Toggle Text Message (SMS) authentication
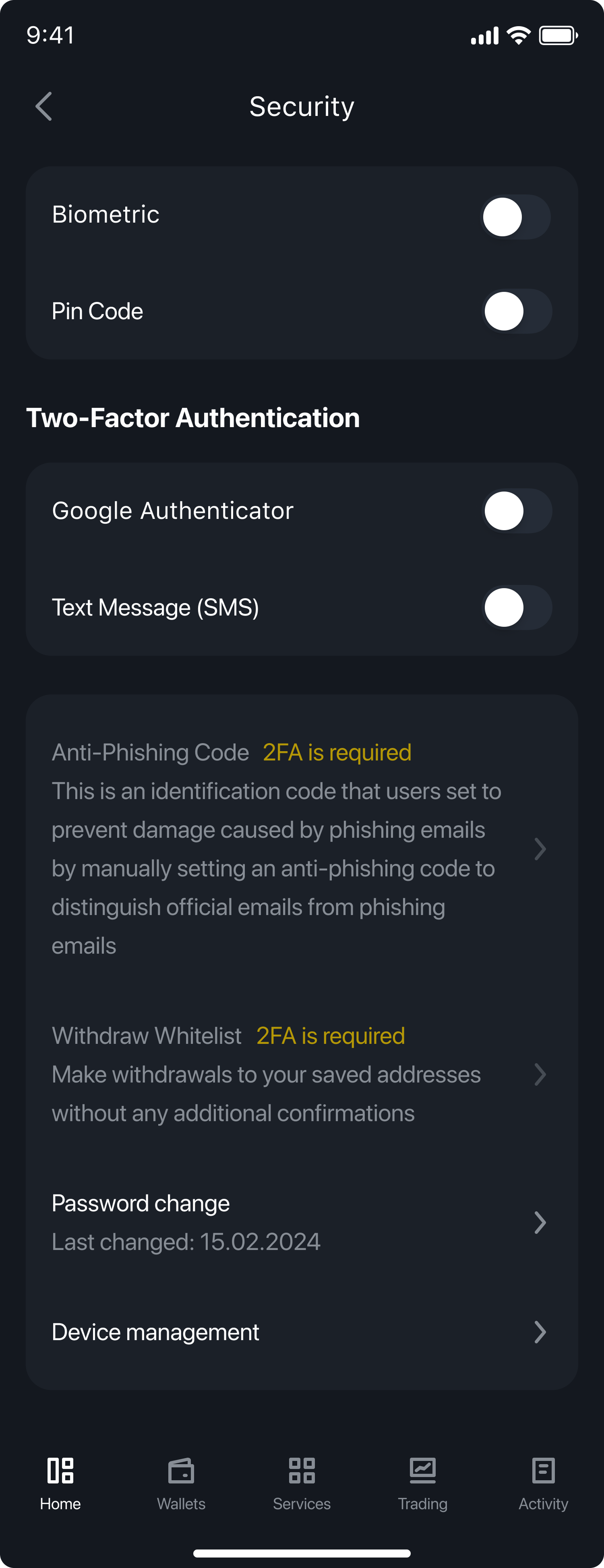Screen dimensions: 604x1568 pyautogui.click(x=517, y=607)
